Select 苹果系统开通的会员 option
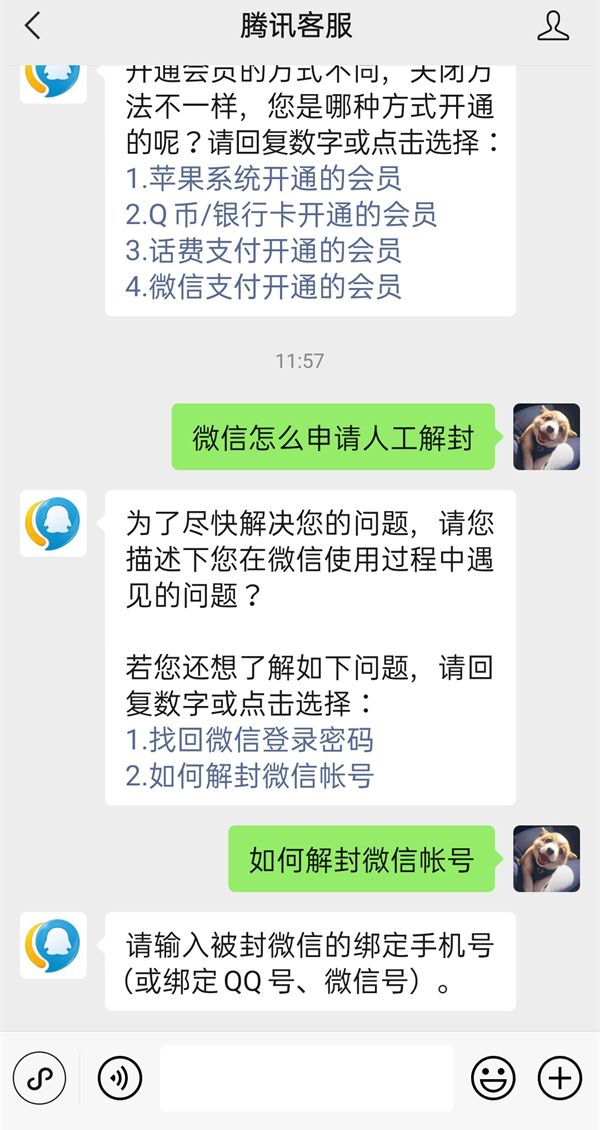 (263, 178)
